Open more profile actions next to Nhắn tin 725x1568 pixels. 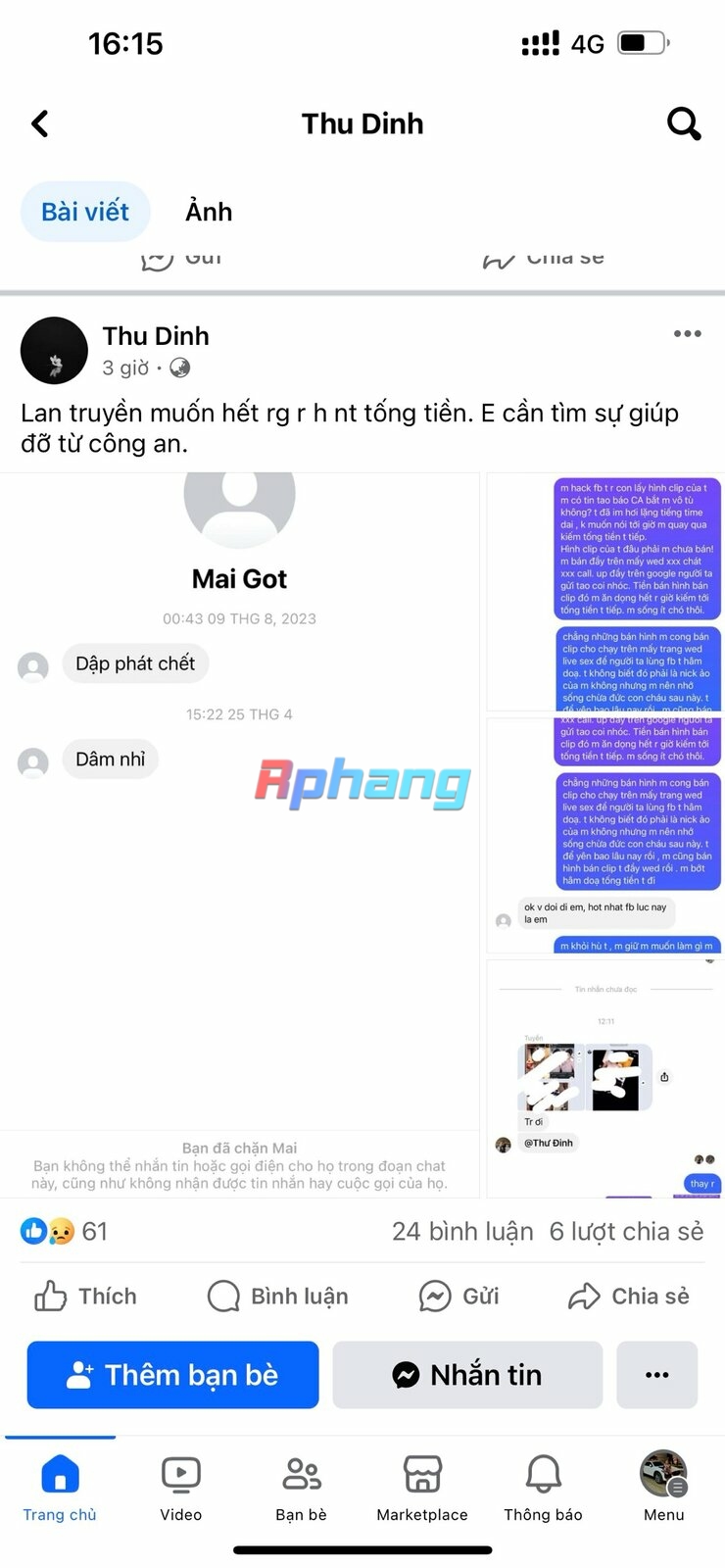(x=656, y=1375)
